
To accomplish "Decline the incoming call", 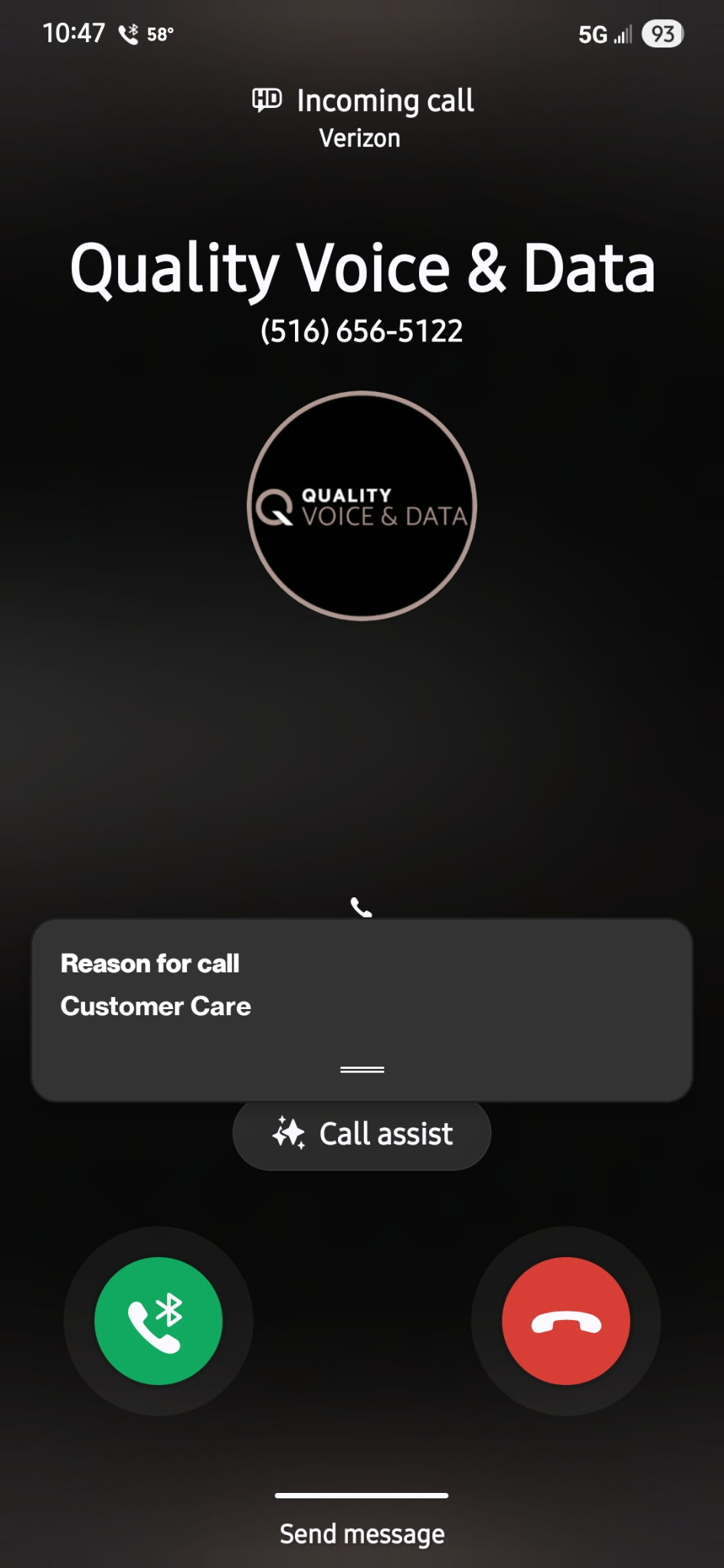I will tap(565, 1321).
